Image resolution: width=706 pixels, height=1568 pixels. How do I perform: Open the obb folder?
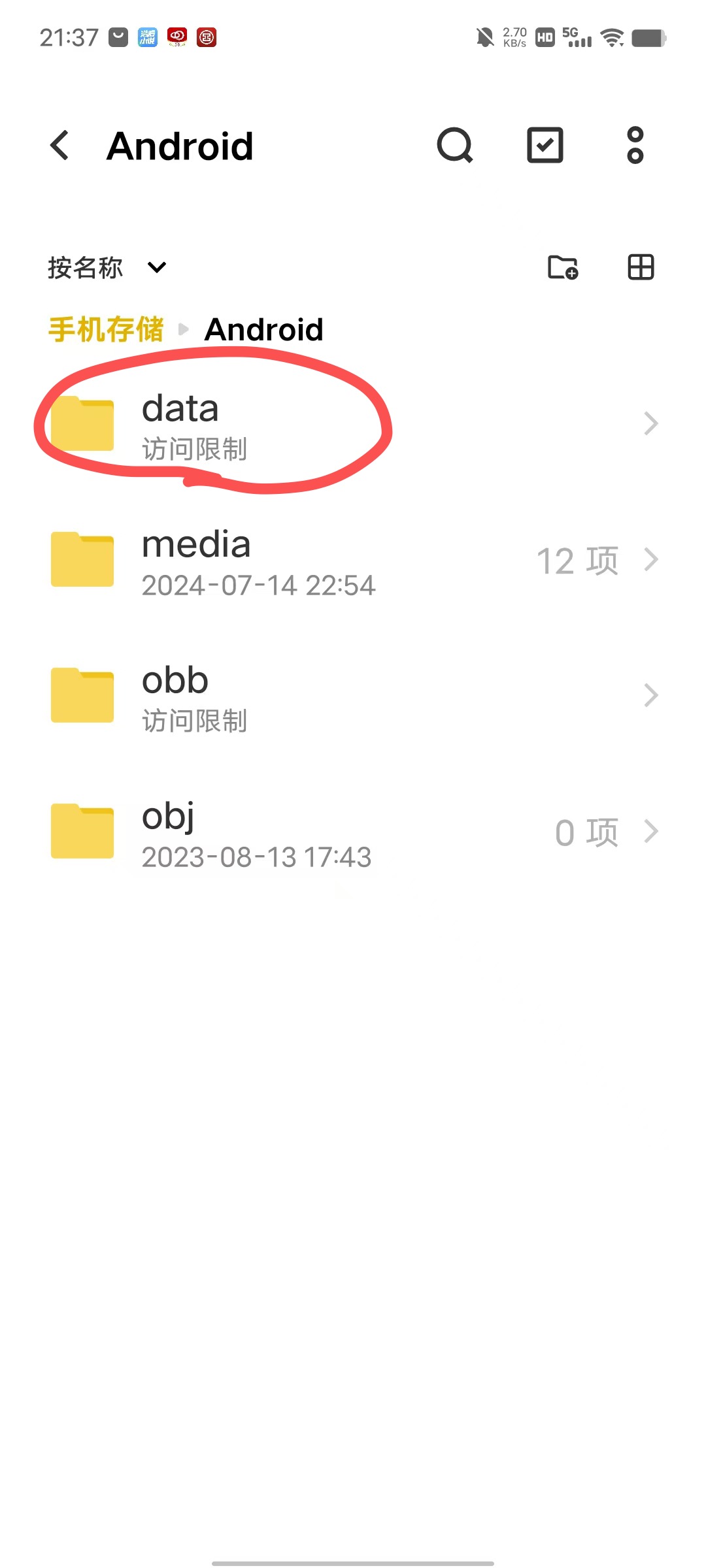pos(353,696)
